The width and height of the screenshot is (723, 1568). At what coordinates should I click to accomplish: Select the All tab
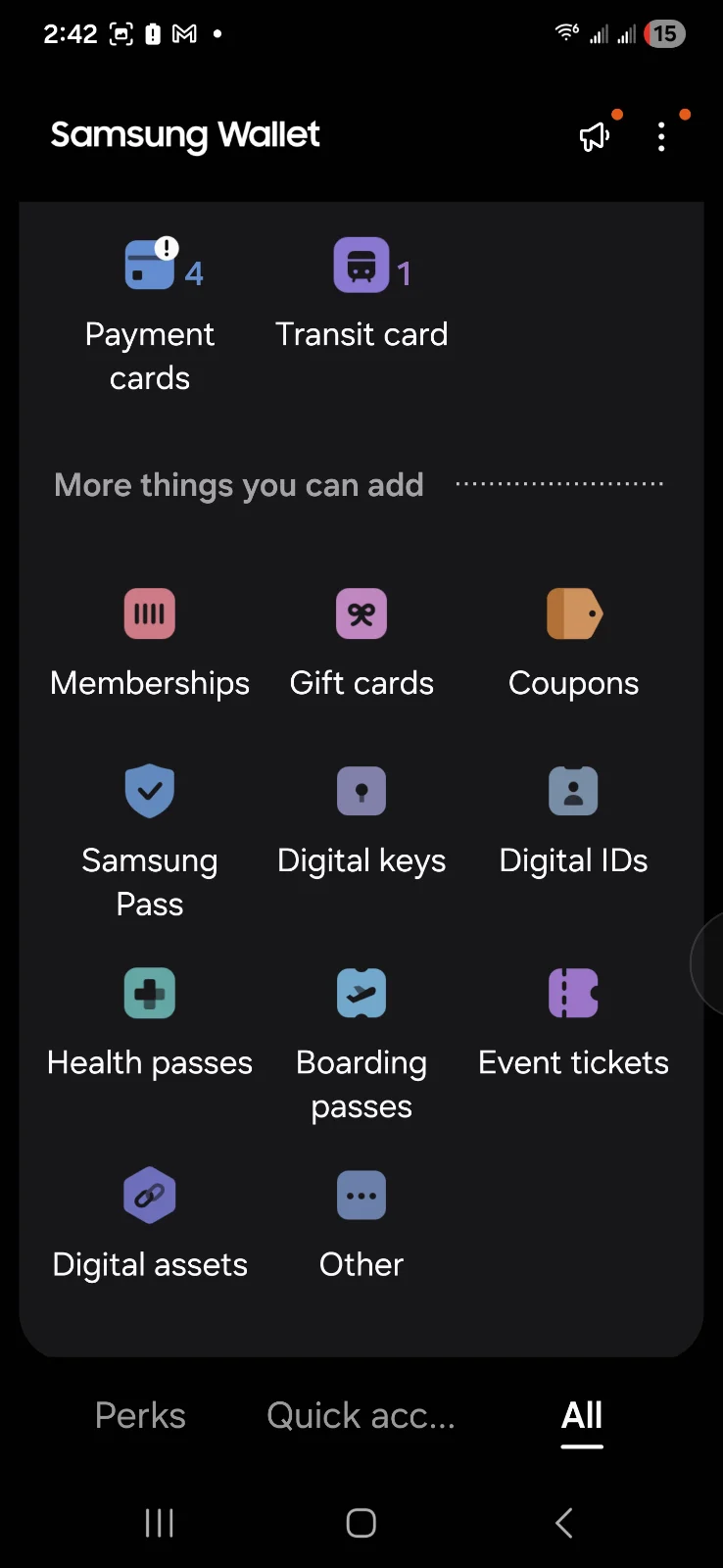581,1415
